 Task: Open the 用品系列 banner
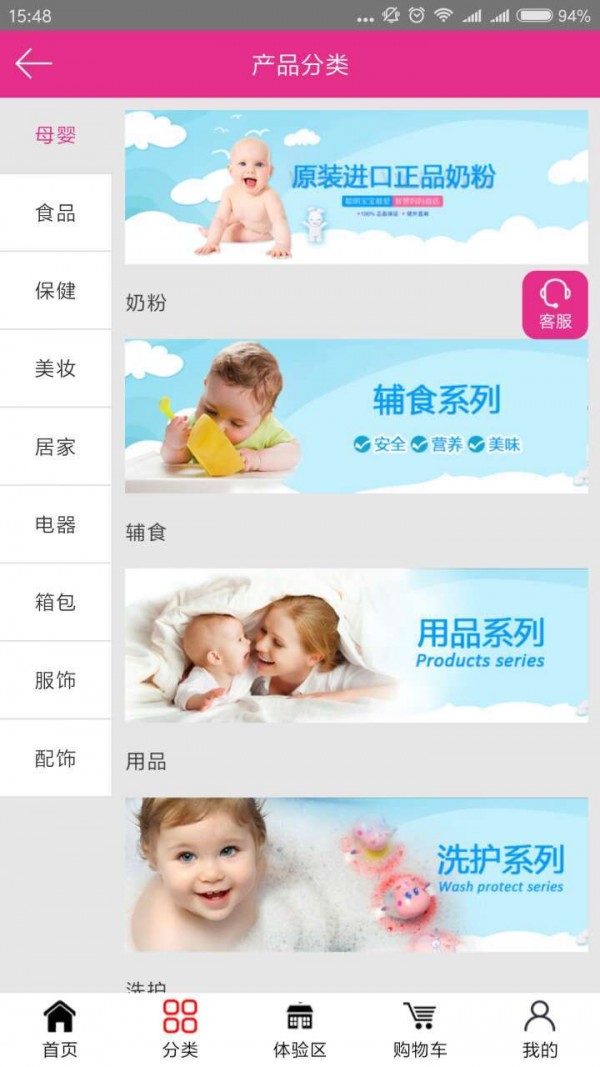tap(356, 645)
